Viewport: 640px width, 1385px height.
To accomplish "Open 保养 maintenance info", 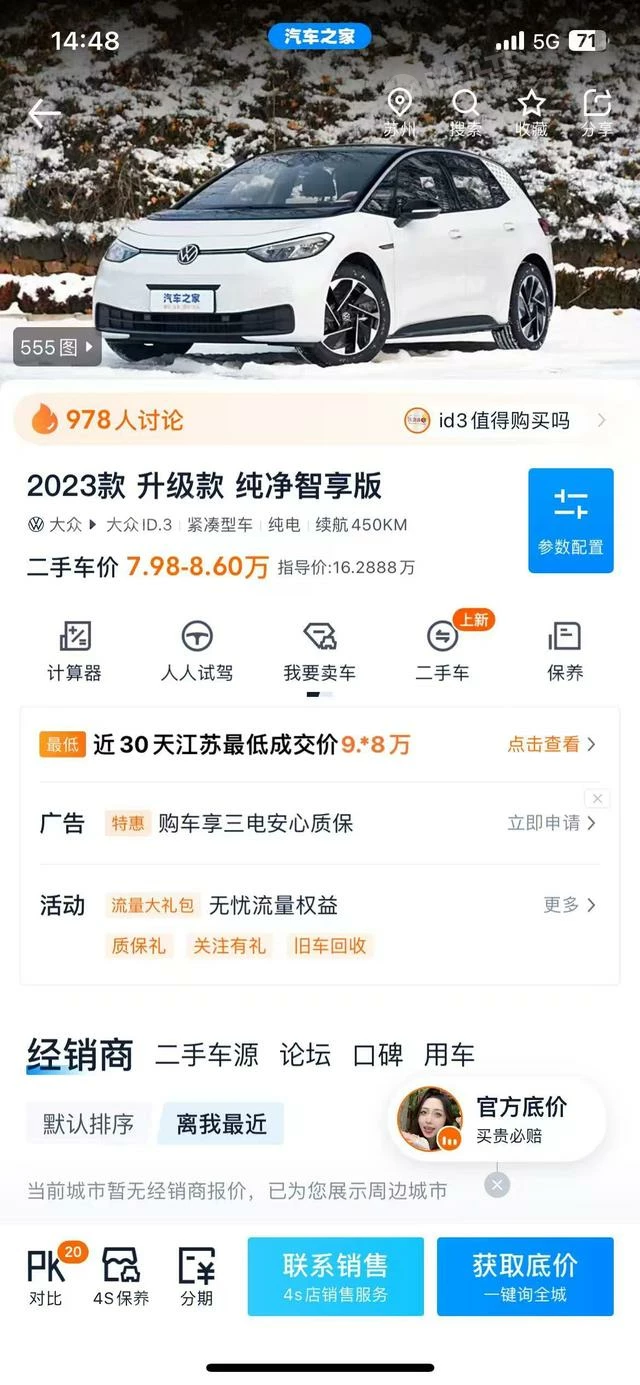I will point(565,651).
